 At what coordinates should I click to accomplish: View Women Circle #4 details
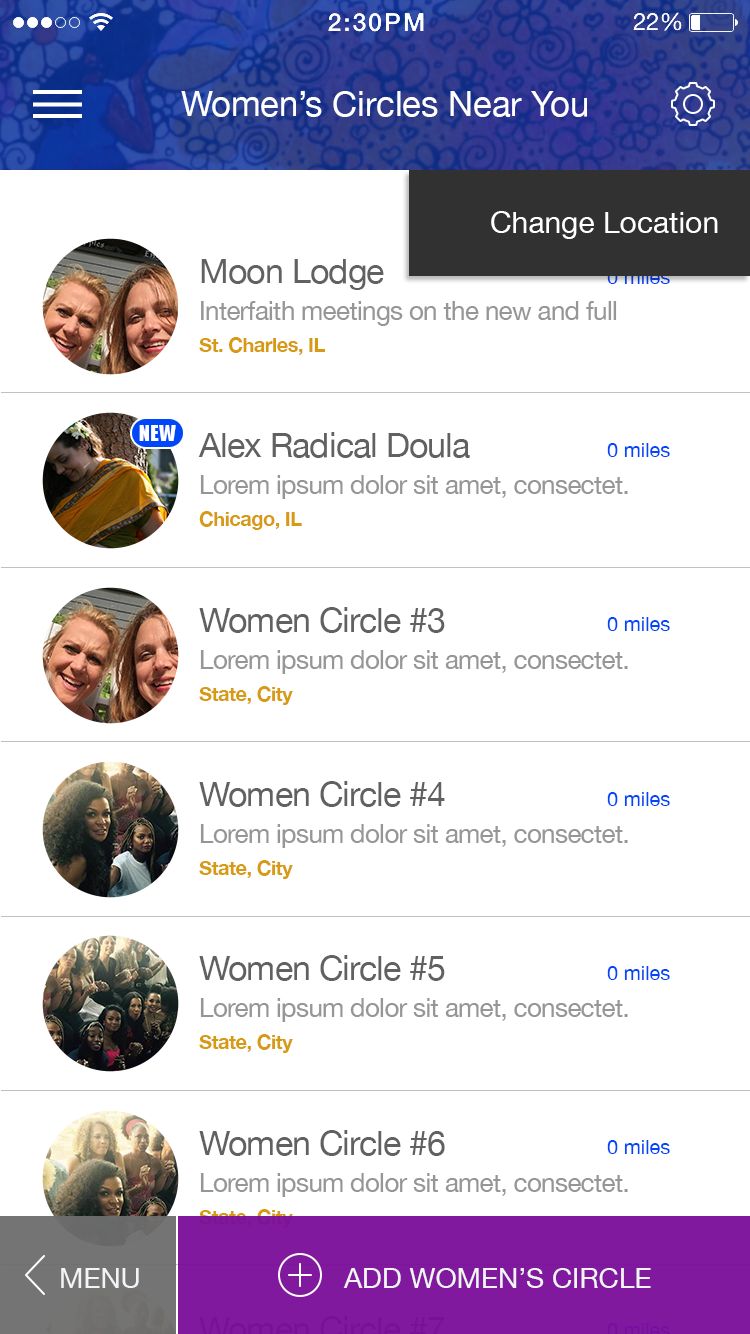coord(322,796)
